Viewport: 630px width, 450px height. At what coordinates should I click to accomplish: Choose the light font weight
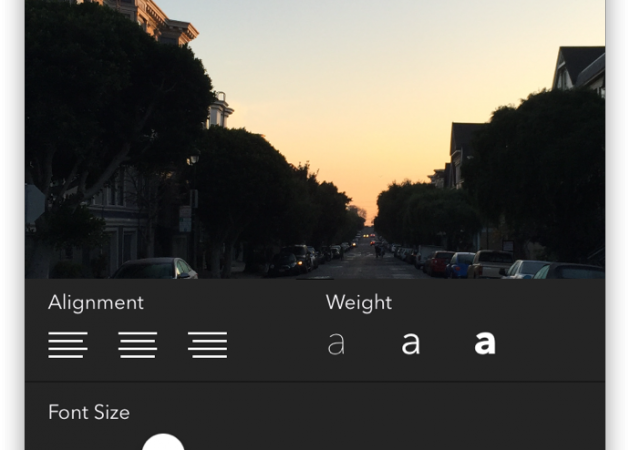[336, 344]
